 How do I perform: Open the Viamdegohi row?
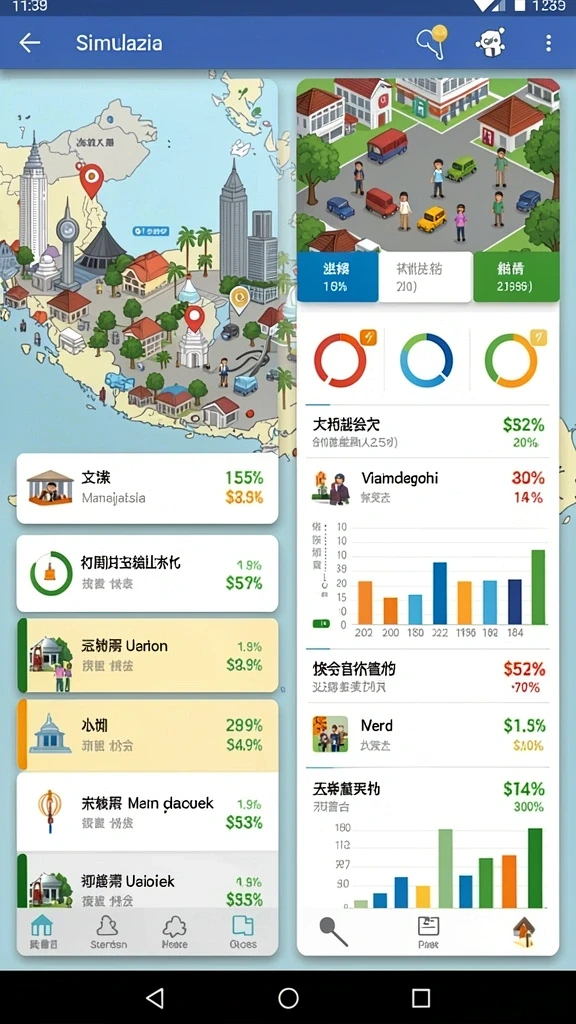(x=428, y=487)
